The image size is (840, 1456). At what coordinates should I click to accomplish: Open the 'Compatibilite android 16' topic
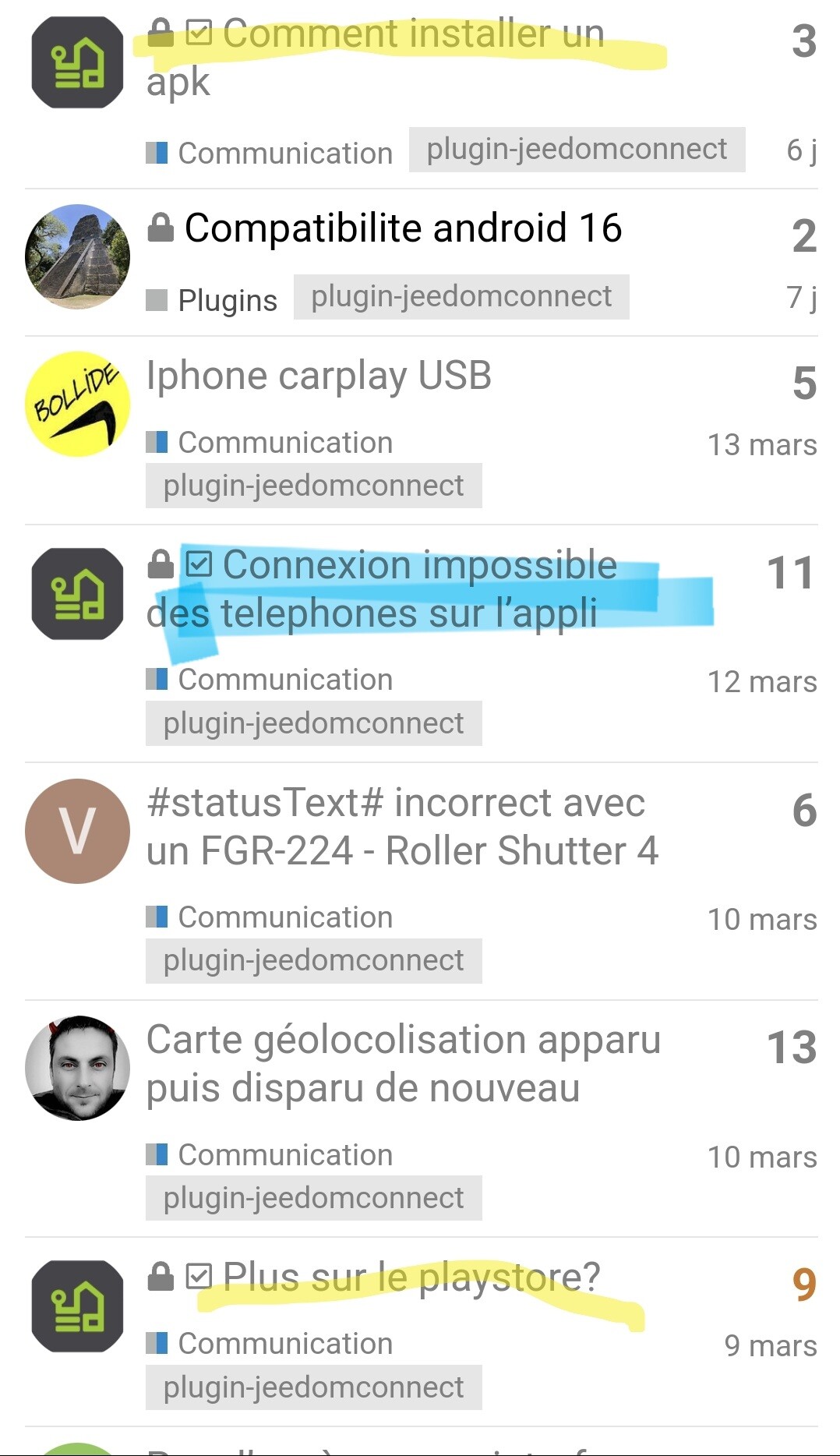[402, 228]
